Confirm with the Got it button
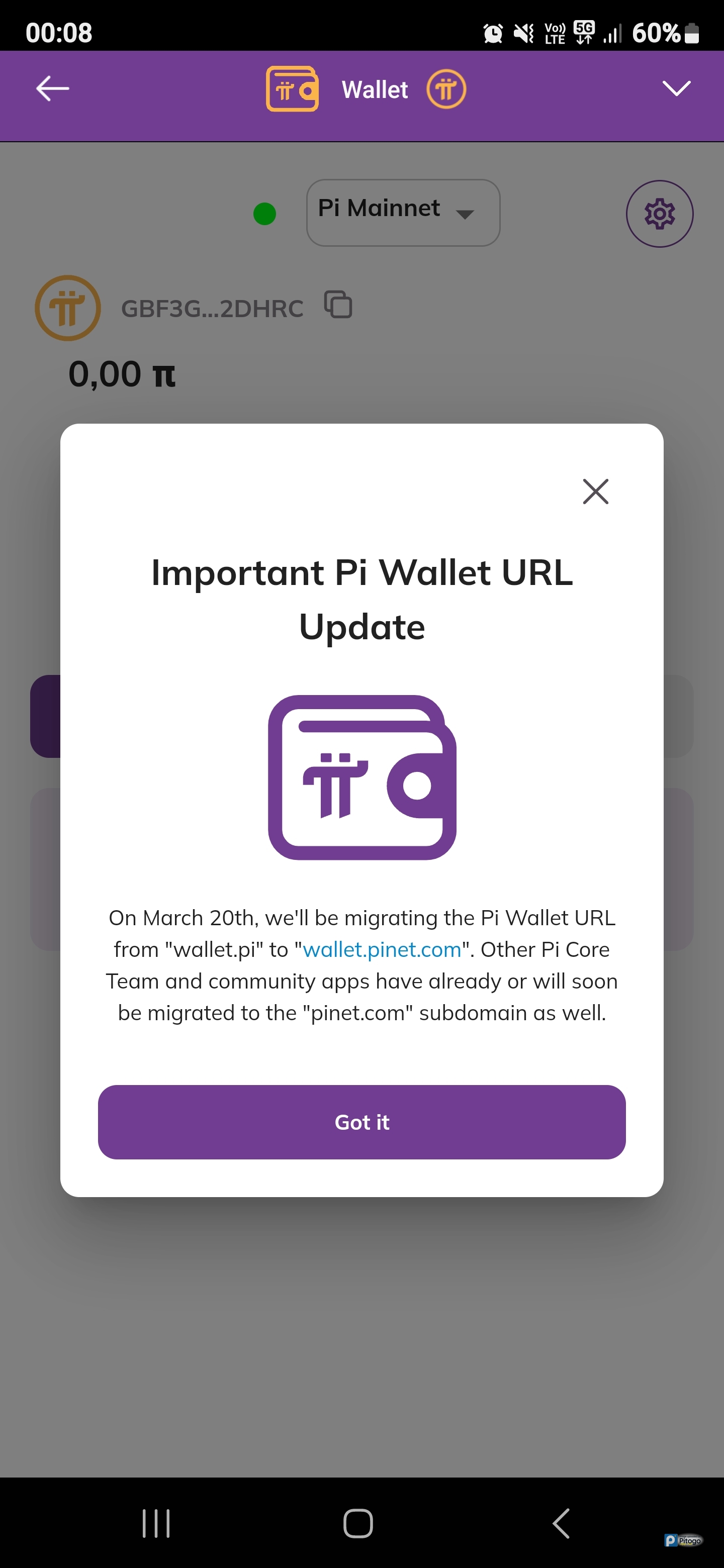This screenshot has height=1568, width=724. [x=361, y=1121]
